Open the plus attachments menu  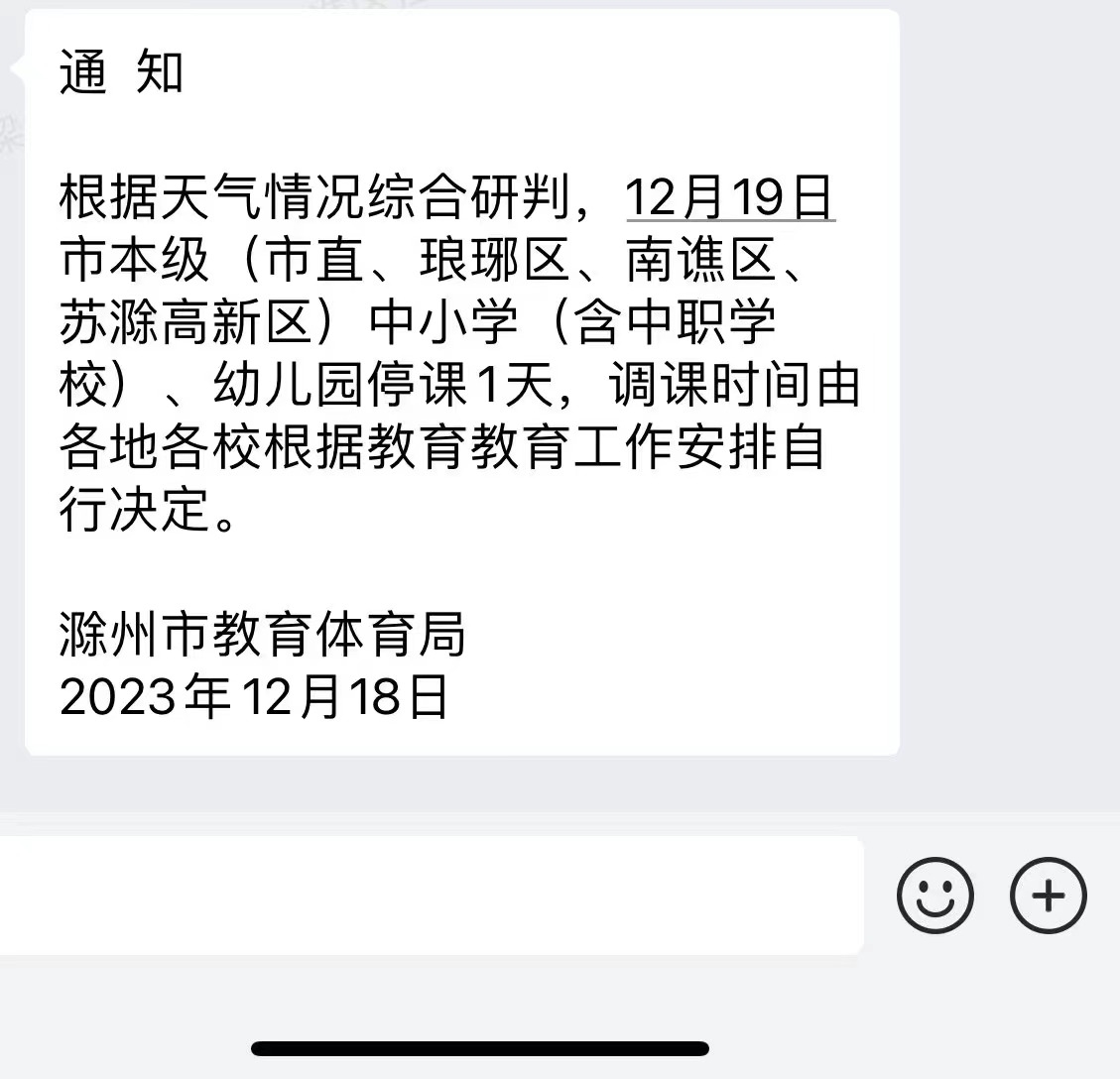click(1048, 895)
